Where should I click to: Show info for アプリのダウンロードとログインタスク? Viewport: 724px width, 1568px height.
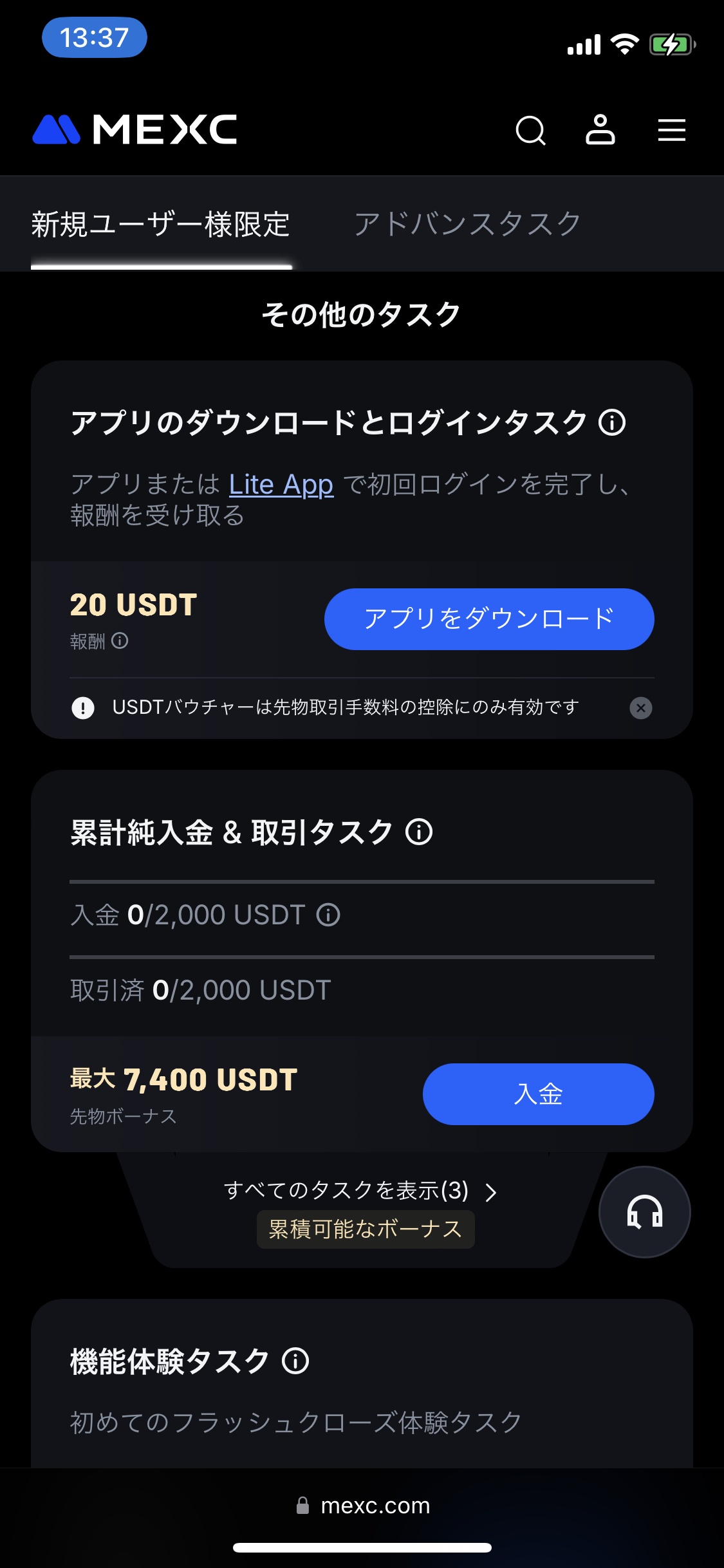click(x=612, y=423)
